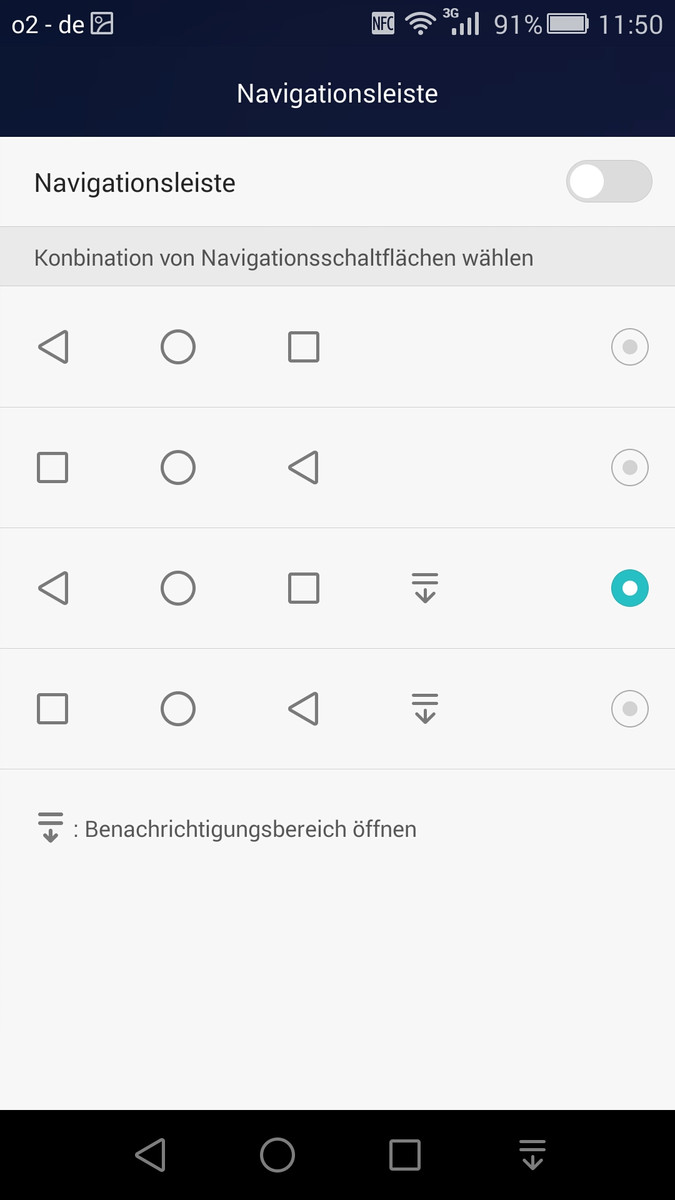Open notification panel from the navigation bar
The image size is (675, 1200).
(x=532, y=1155)
